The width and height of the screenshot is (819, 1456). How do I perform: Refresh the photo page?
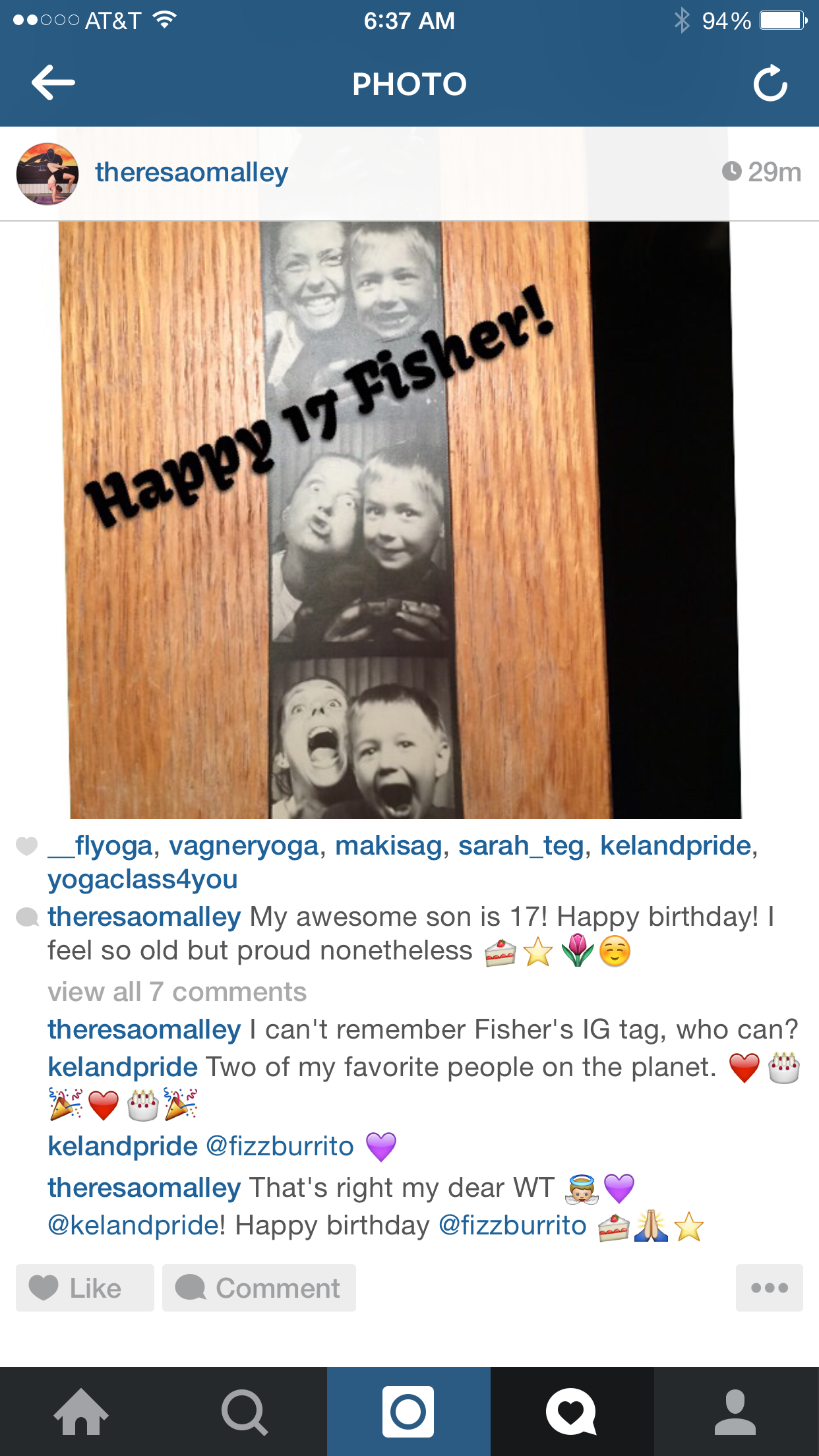[770, 84]
